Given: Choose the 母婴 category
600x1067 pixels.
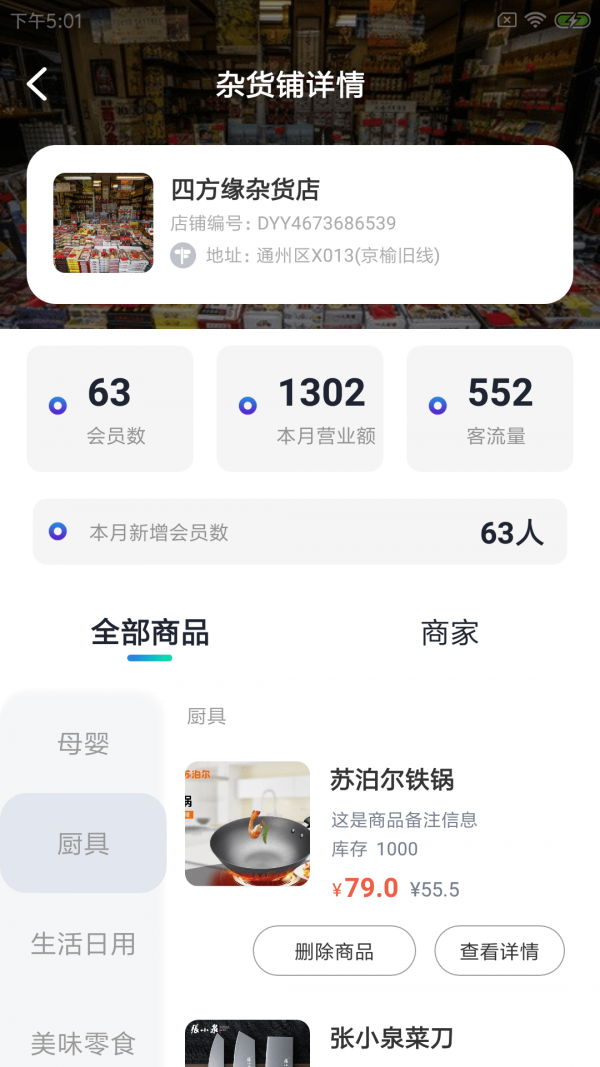Looking at the screenshot, I should tap(83, 744).
